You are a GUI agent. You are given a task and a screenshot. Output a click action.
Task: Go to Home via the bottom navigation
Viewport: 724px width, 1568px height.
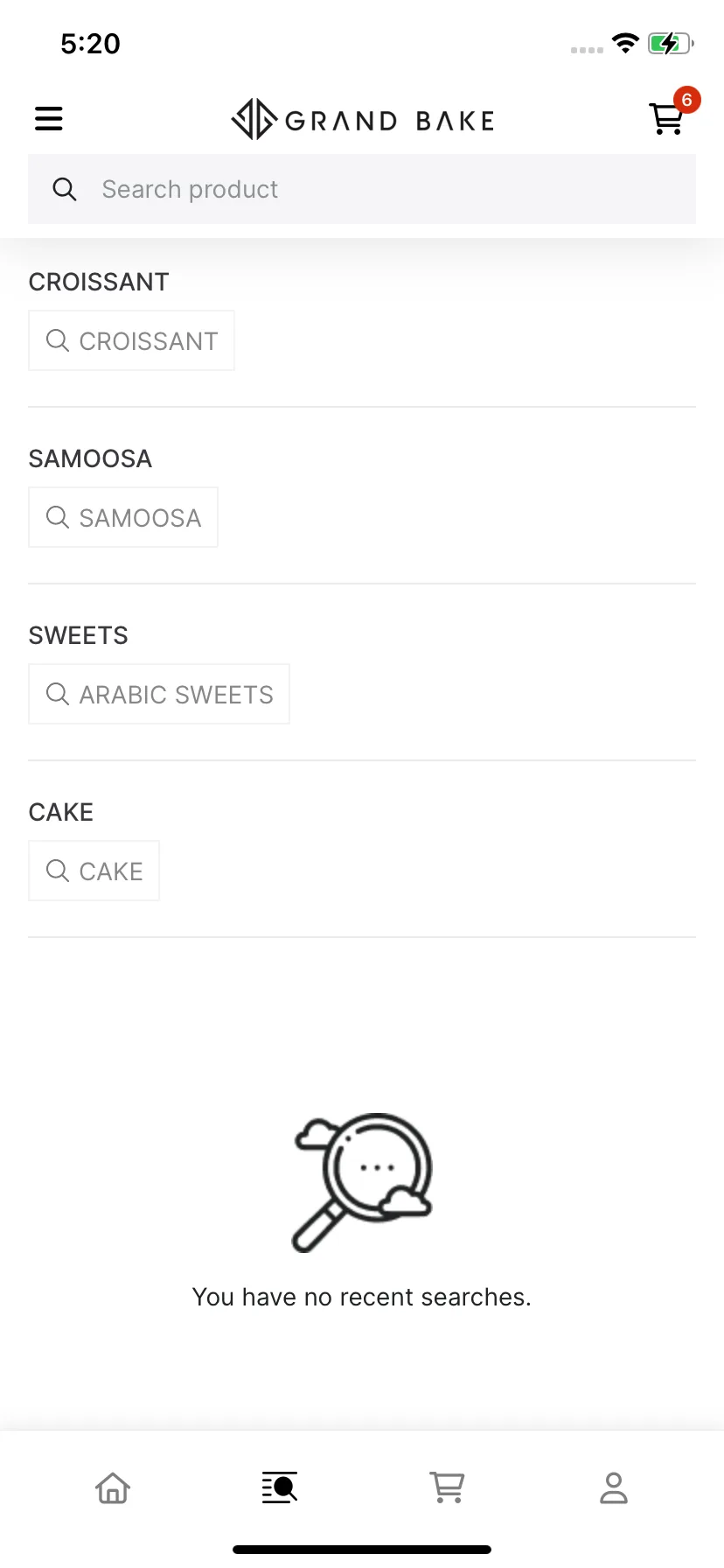112,1487
